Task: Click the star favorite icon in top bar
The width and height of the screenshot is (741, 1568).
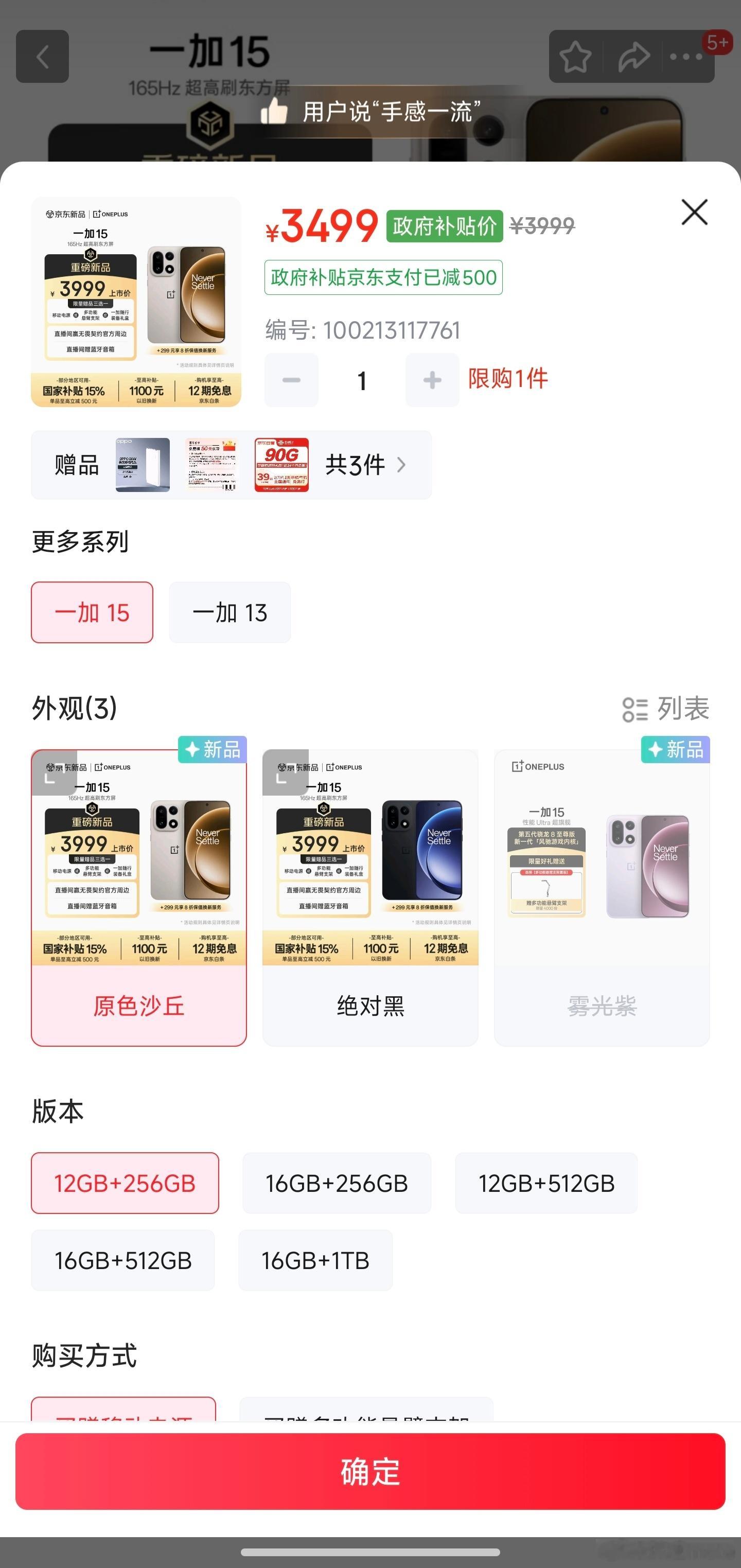Action: (575, 57)
